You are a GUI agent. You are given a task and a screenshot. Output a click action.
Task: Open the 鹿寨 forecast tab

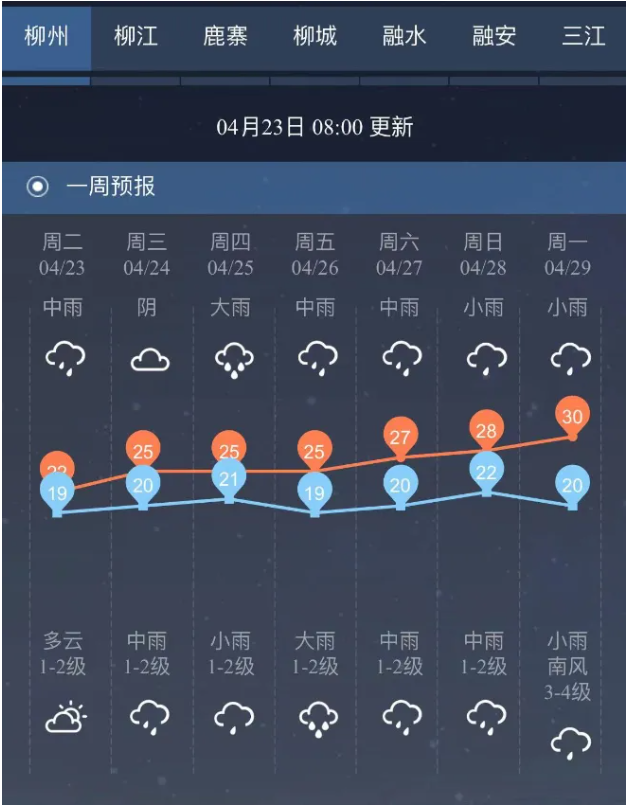[x=225, y=38]
